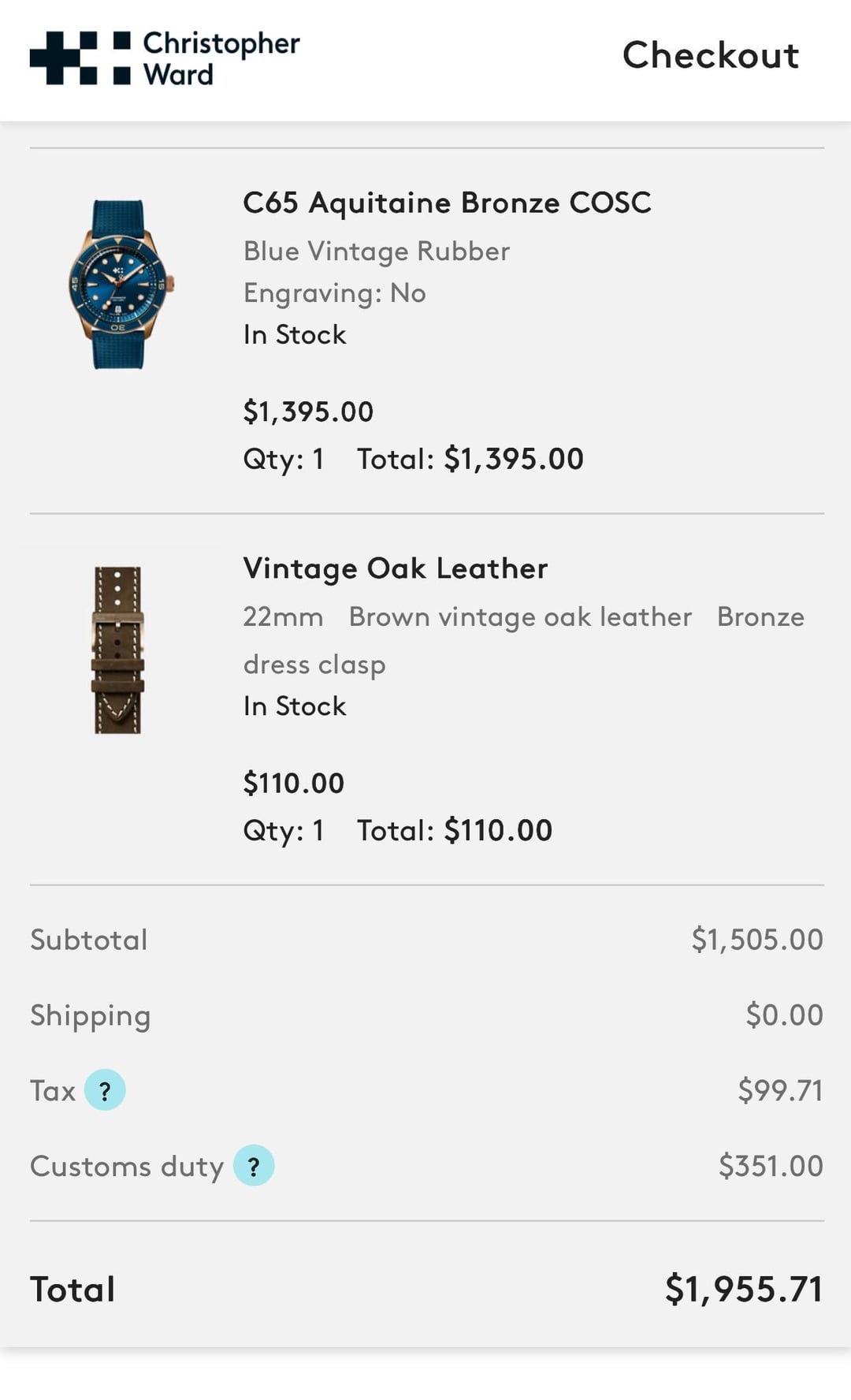851x1400 pixels.
Task: Open the Tax help tooltip
Action: [x=105, y=1090]
